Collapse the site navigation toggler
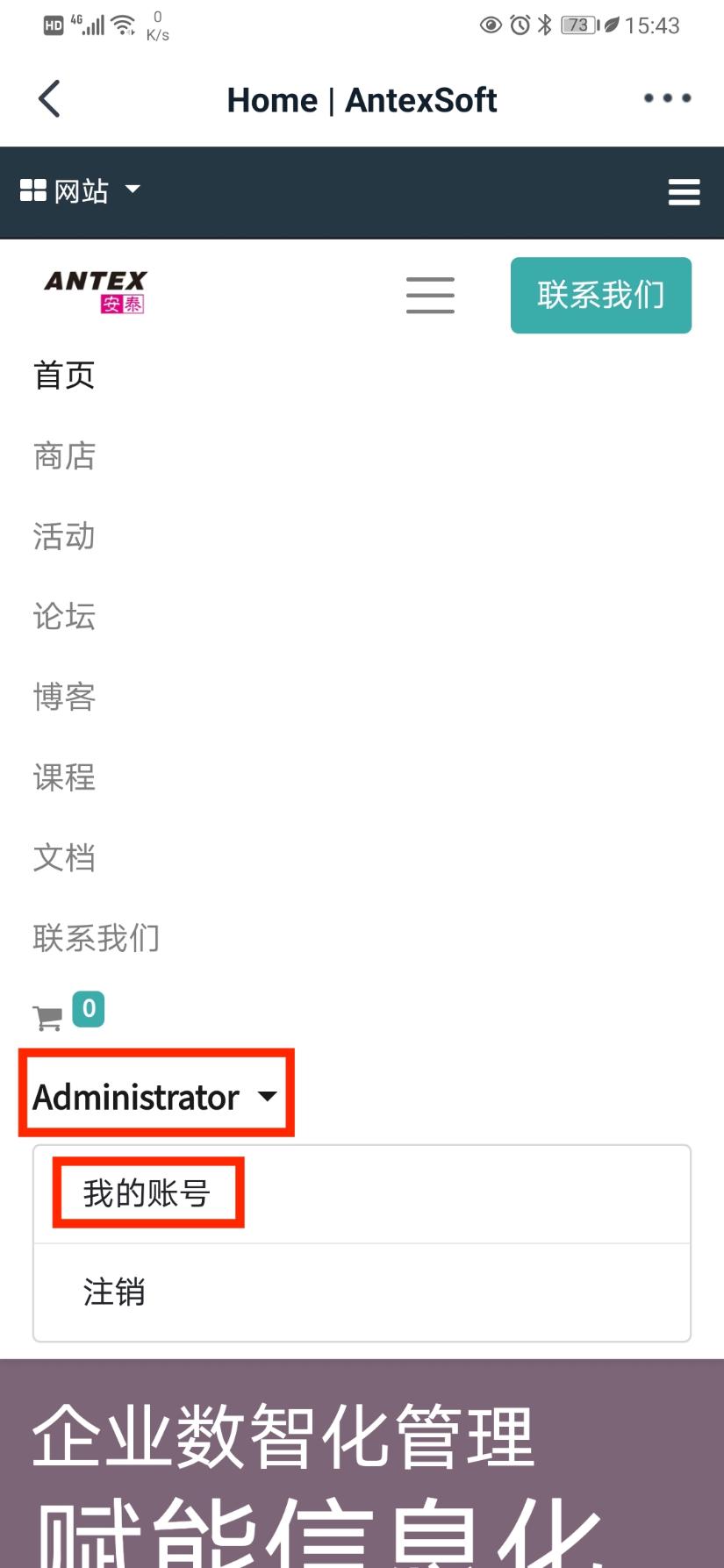Viewport: 724px width, 1568px height. 430,295
